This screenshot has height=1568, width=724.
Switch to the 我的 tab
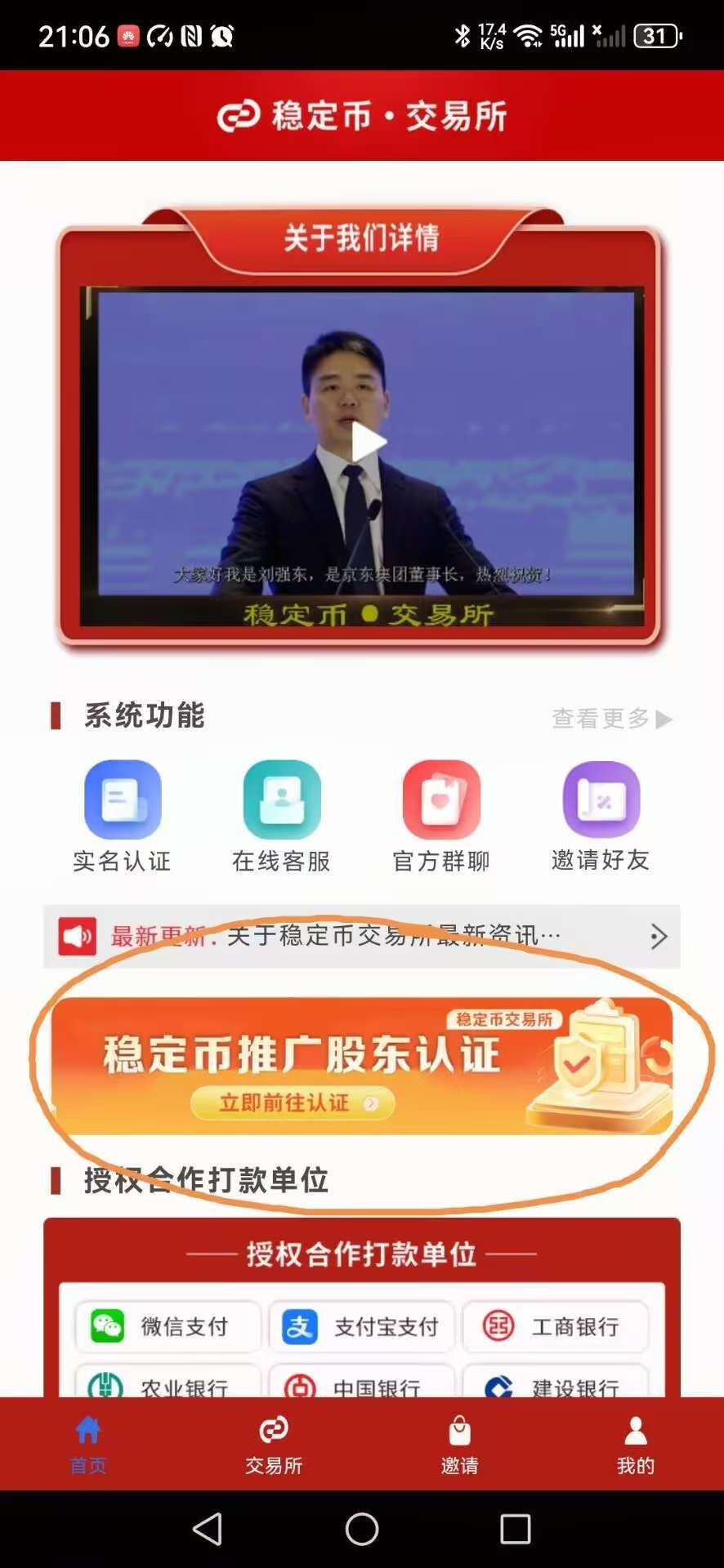pyautogui.click(x=635, y=1445)
